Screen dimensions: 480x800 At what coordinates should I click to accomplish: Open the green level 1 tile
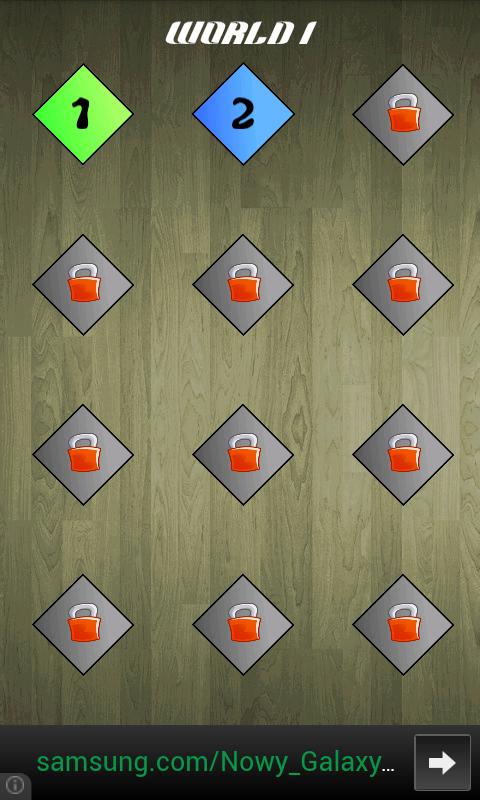coord(83,114)
